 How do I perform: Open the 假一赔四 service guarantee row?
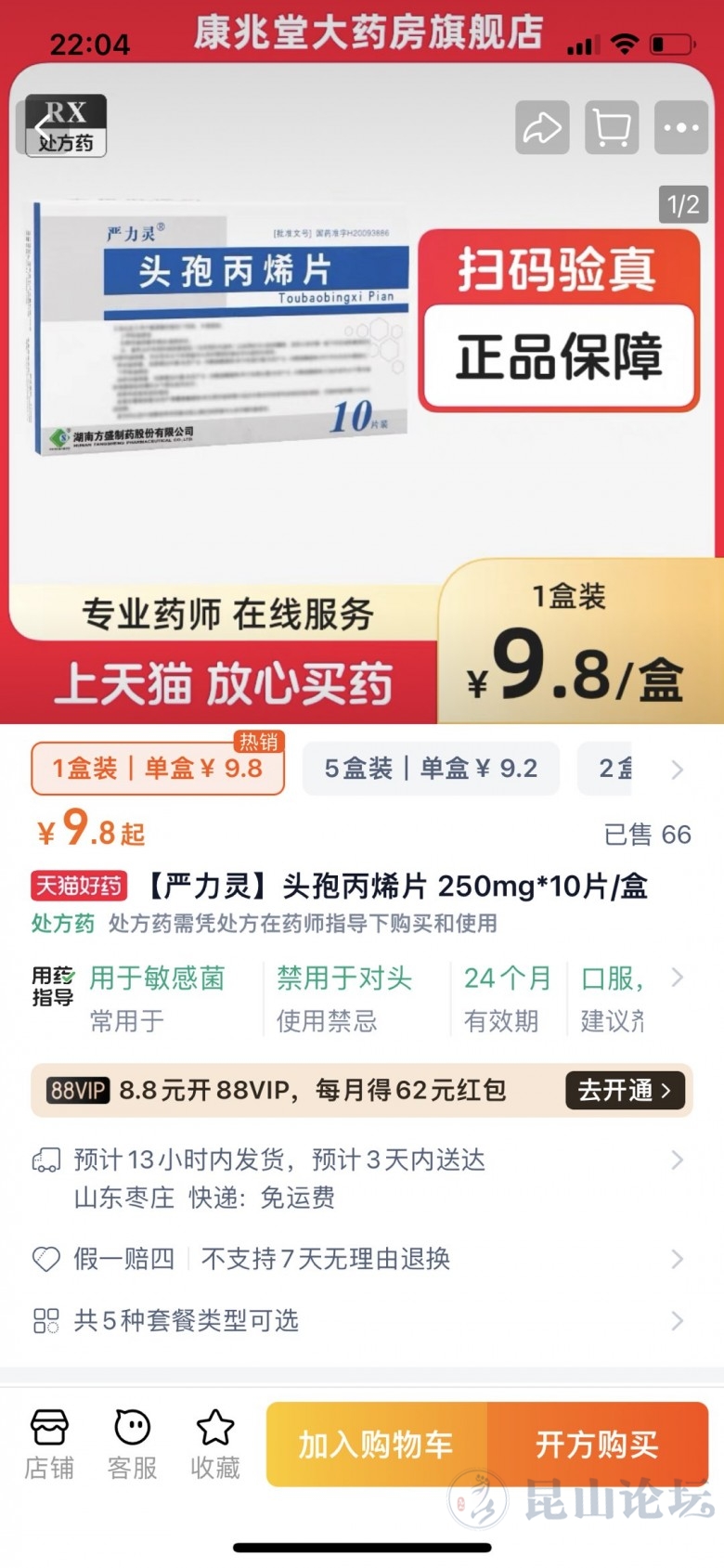click(362, 1259)
